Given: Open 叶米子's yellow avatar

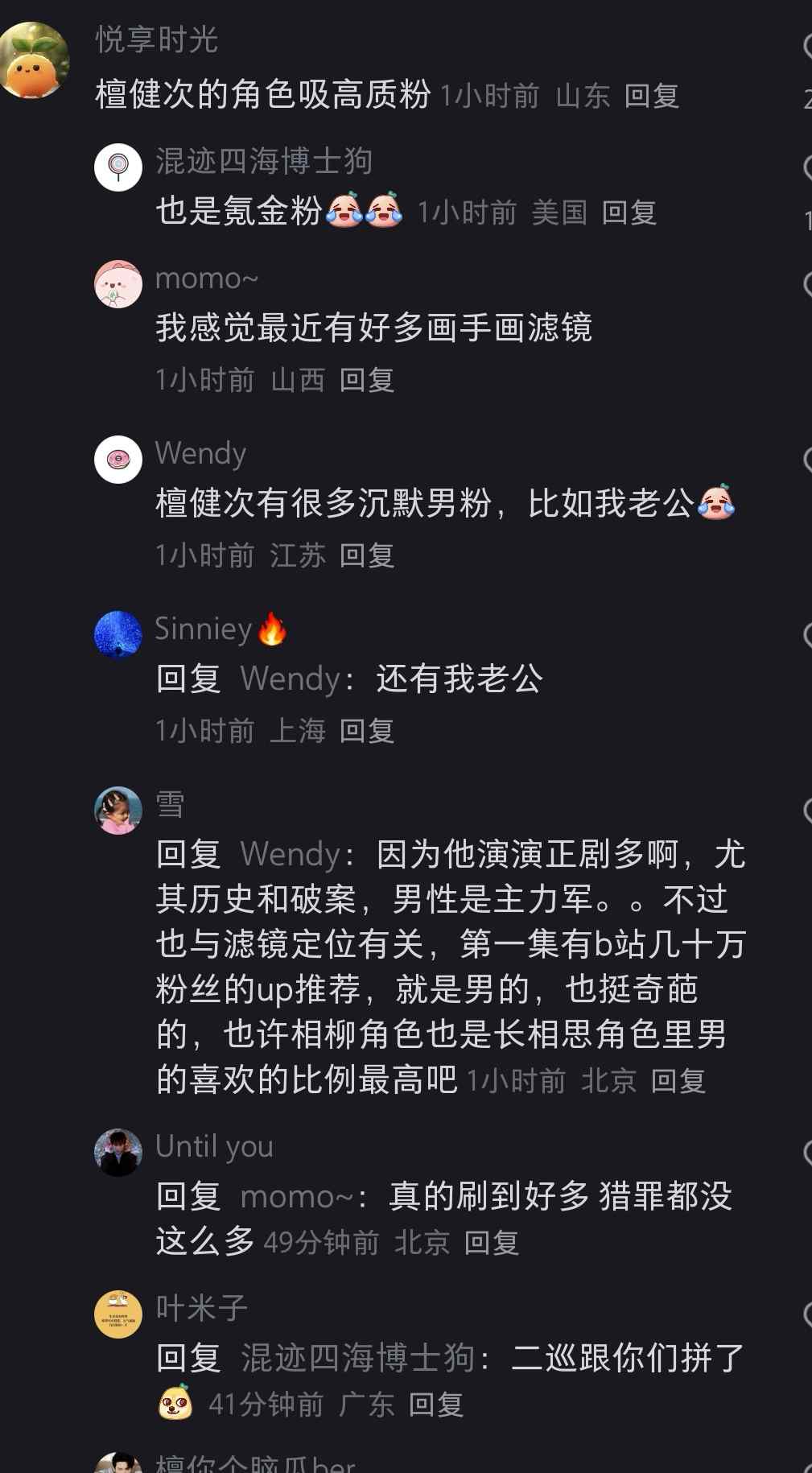Looking at the screenshot, I should point(118,1314).
